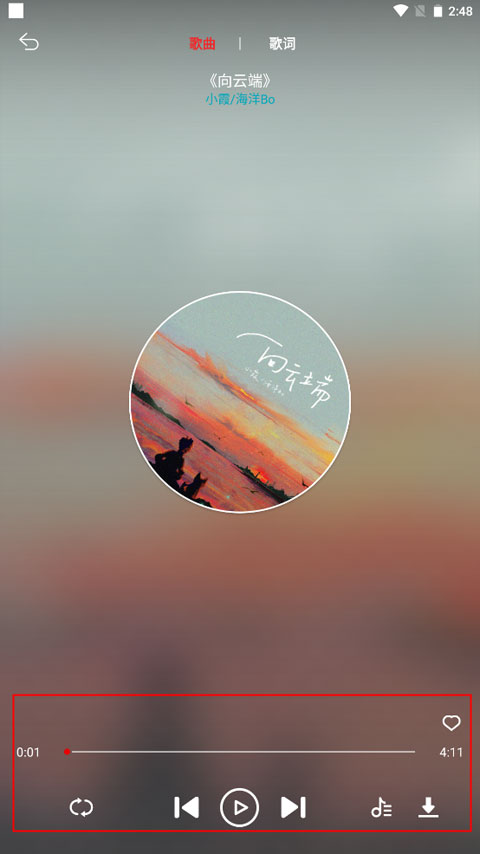480x854 pixels.
Task: Download the current song
Action: pos(428,807)
